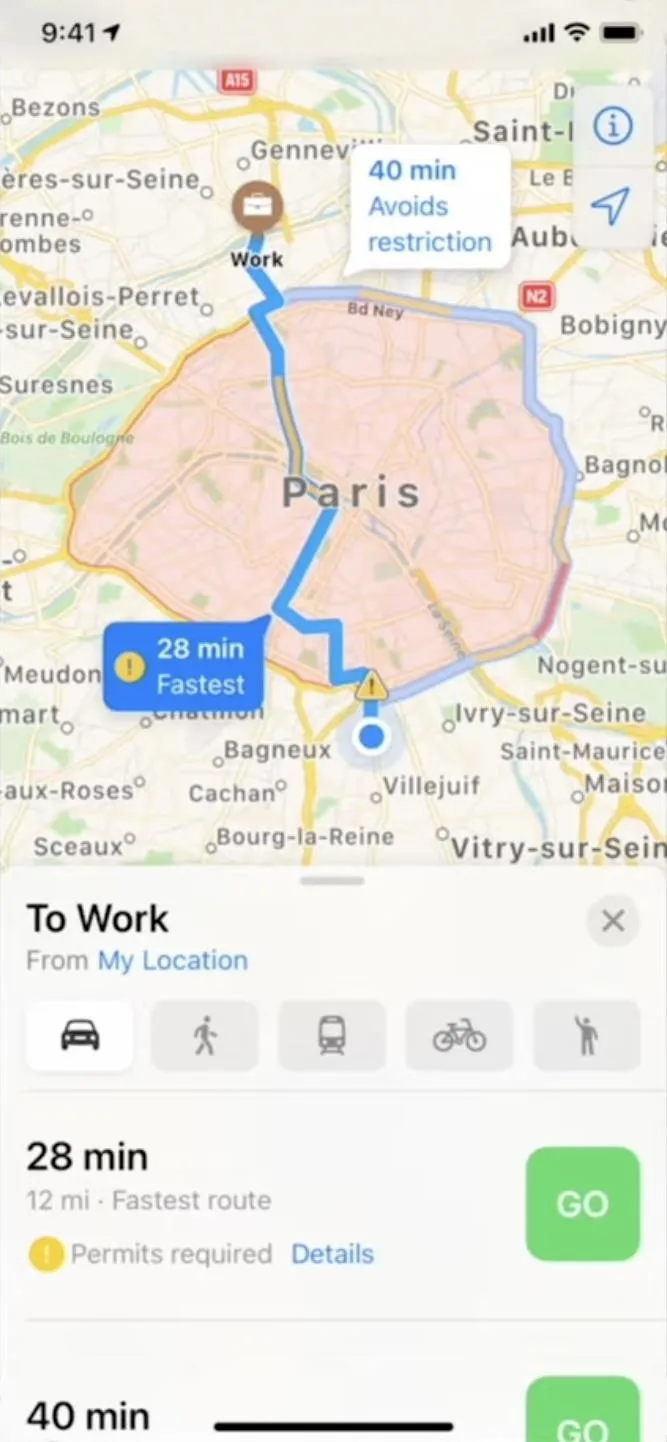Open the map info settings button
This screenshot has height=1442, width=667.
(x=612, y=127)
